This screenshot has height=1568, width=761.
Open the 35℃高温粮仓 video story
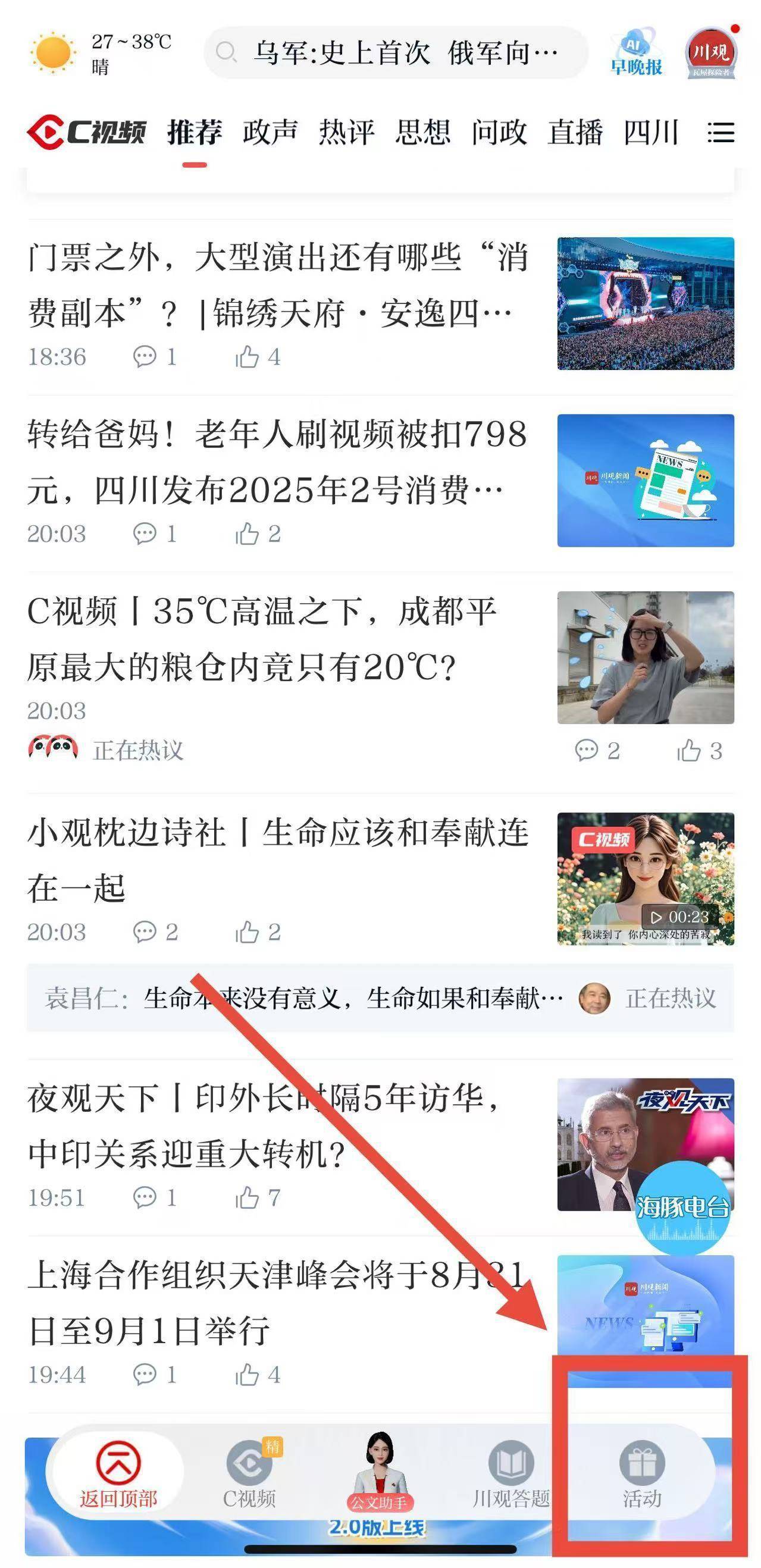pyautogui.click(x=262, y=639)
